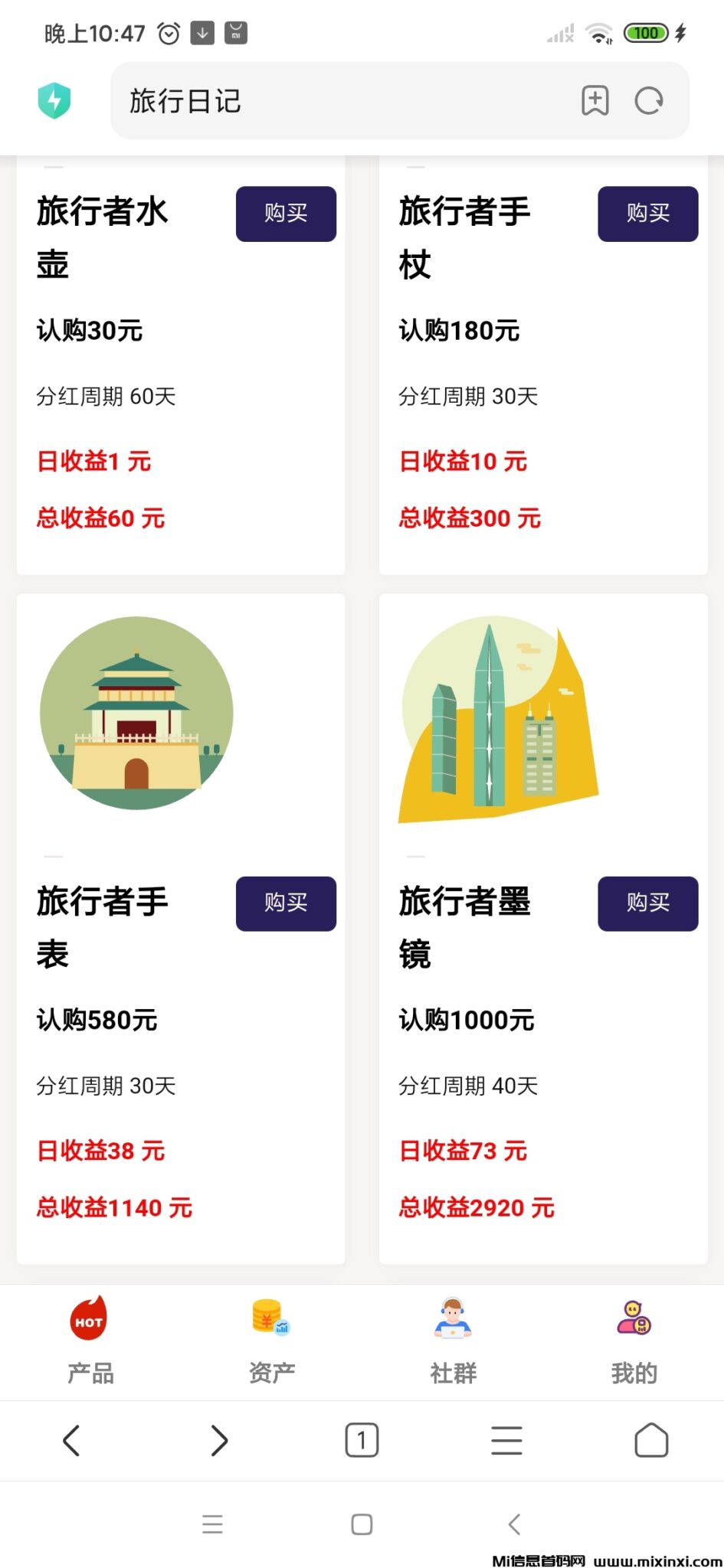The image size is (724, 1568).
Task: Go to the 社群 tab
Action: click(453, 1340)
